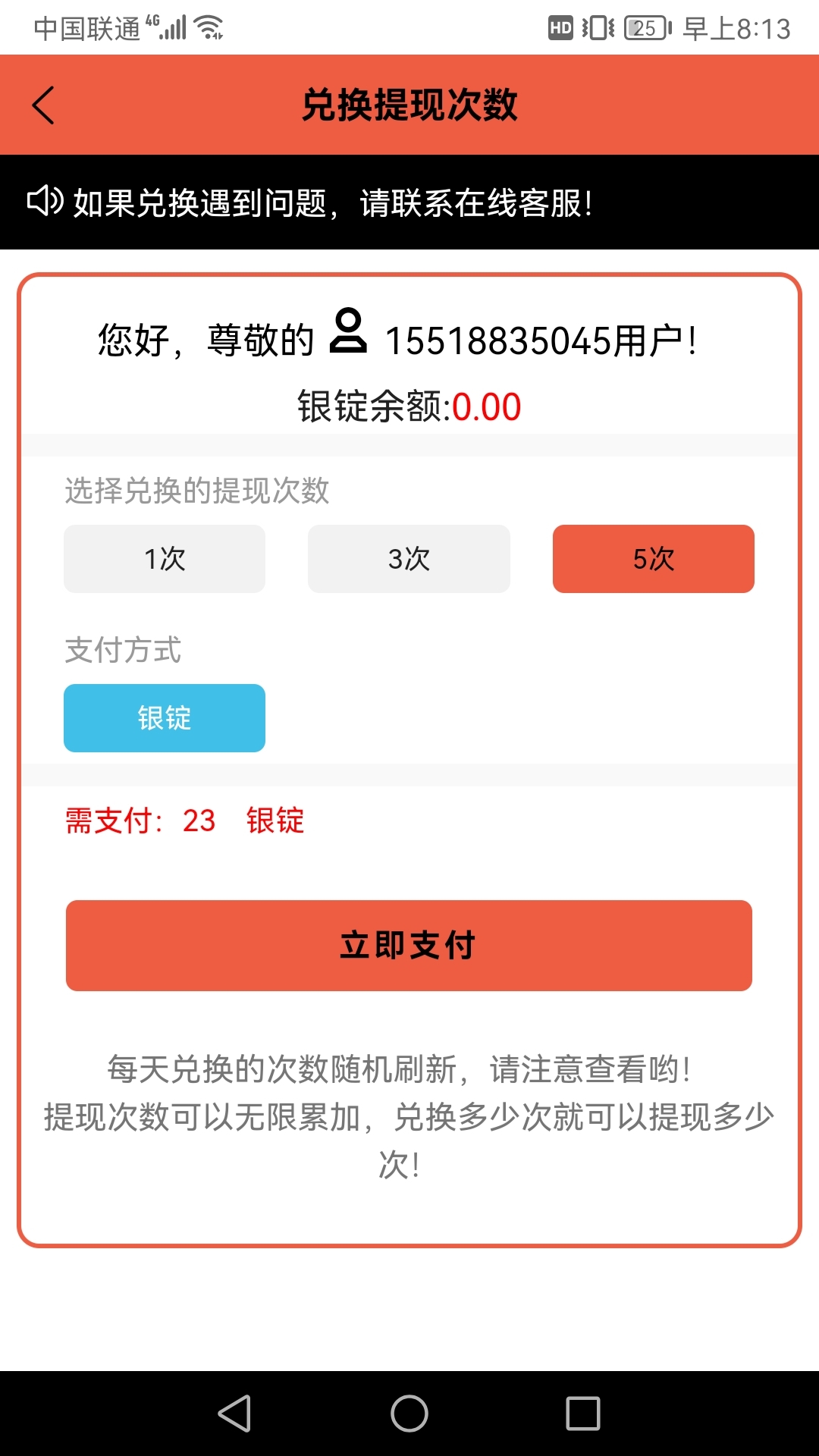Tap the 立即支付 payment button
The height and width of the screenshot is (1456, 819).
click(x=409, y=945)
